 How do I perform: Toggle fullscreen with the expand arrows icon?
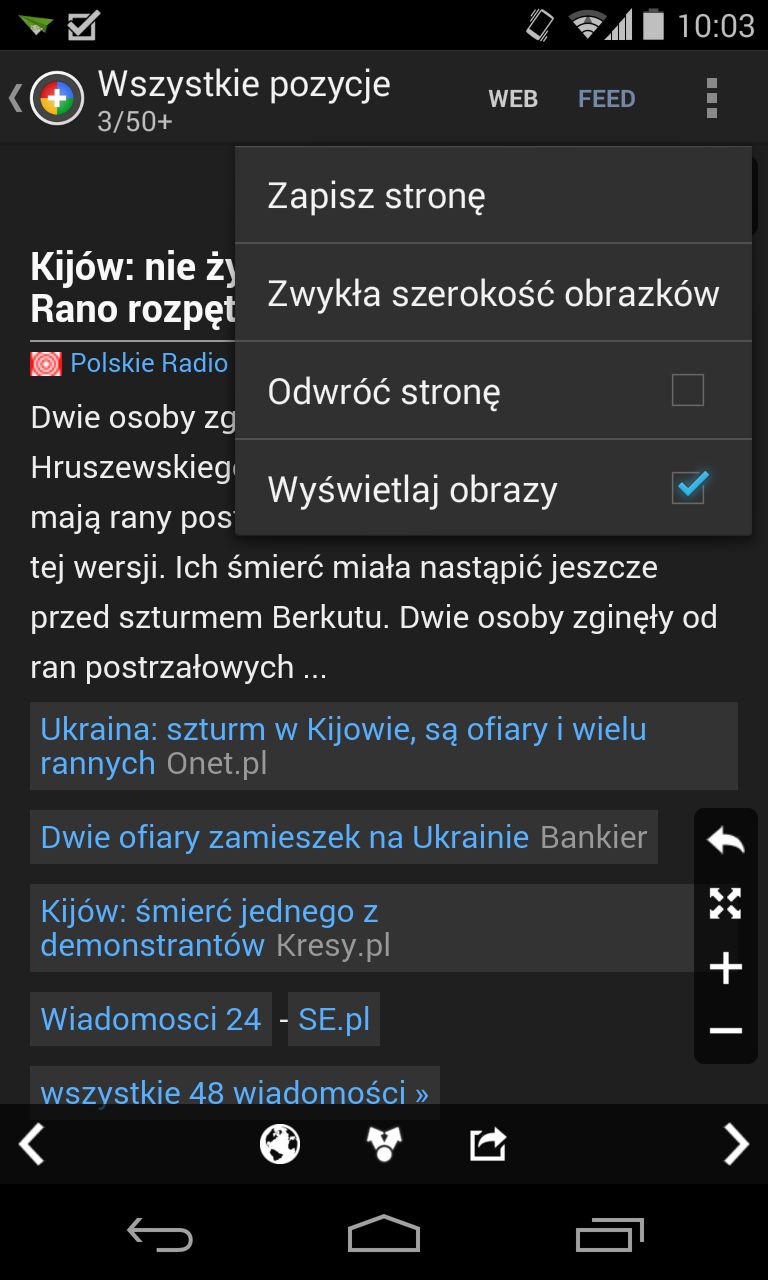[x=725, y=904]
